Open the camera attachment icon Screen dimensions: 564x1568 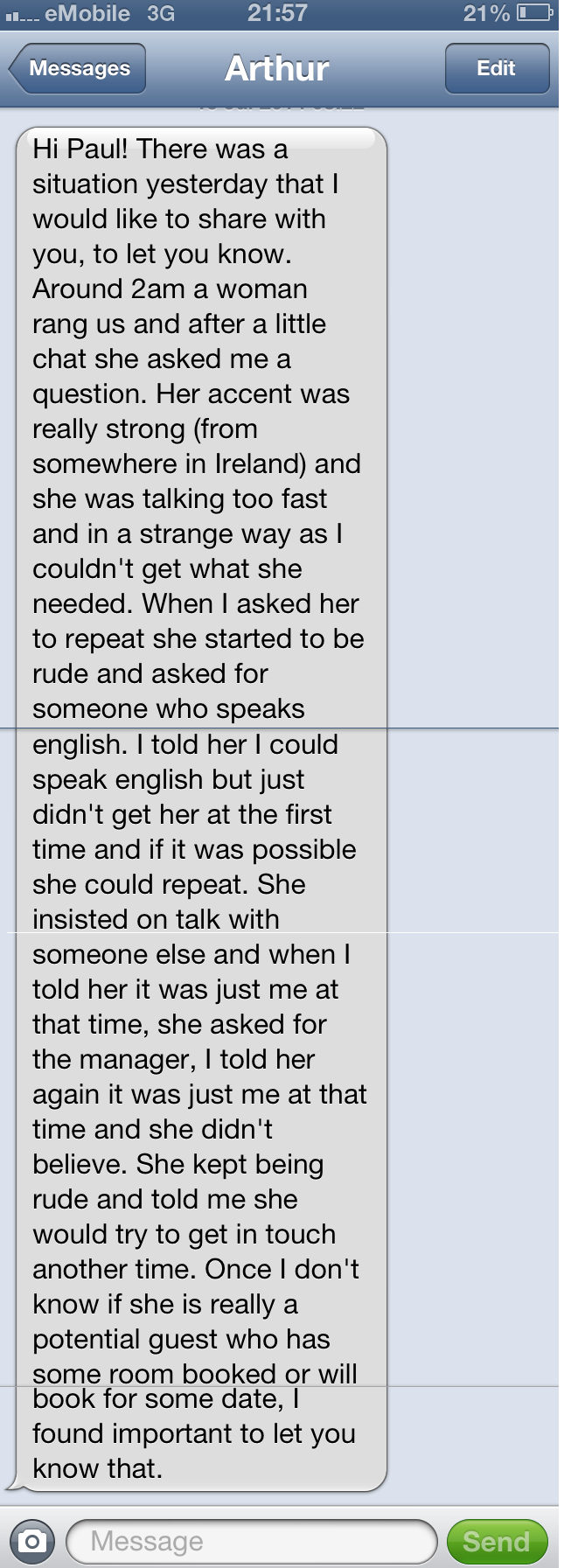tap(32, 1540)
